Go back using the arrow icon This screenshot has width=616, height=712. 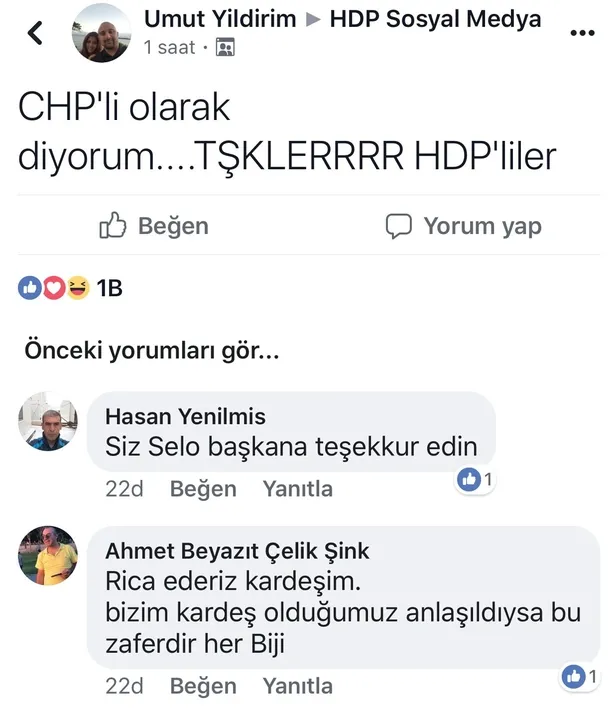point(35,33)
